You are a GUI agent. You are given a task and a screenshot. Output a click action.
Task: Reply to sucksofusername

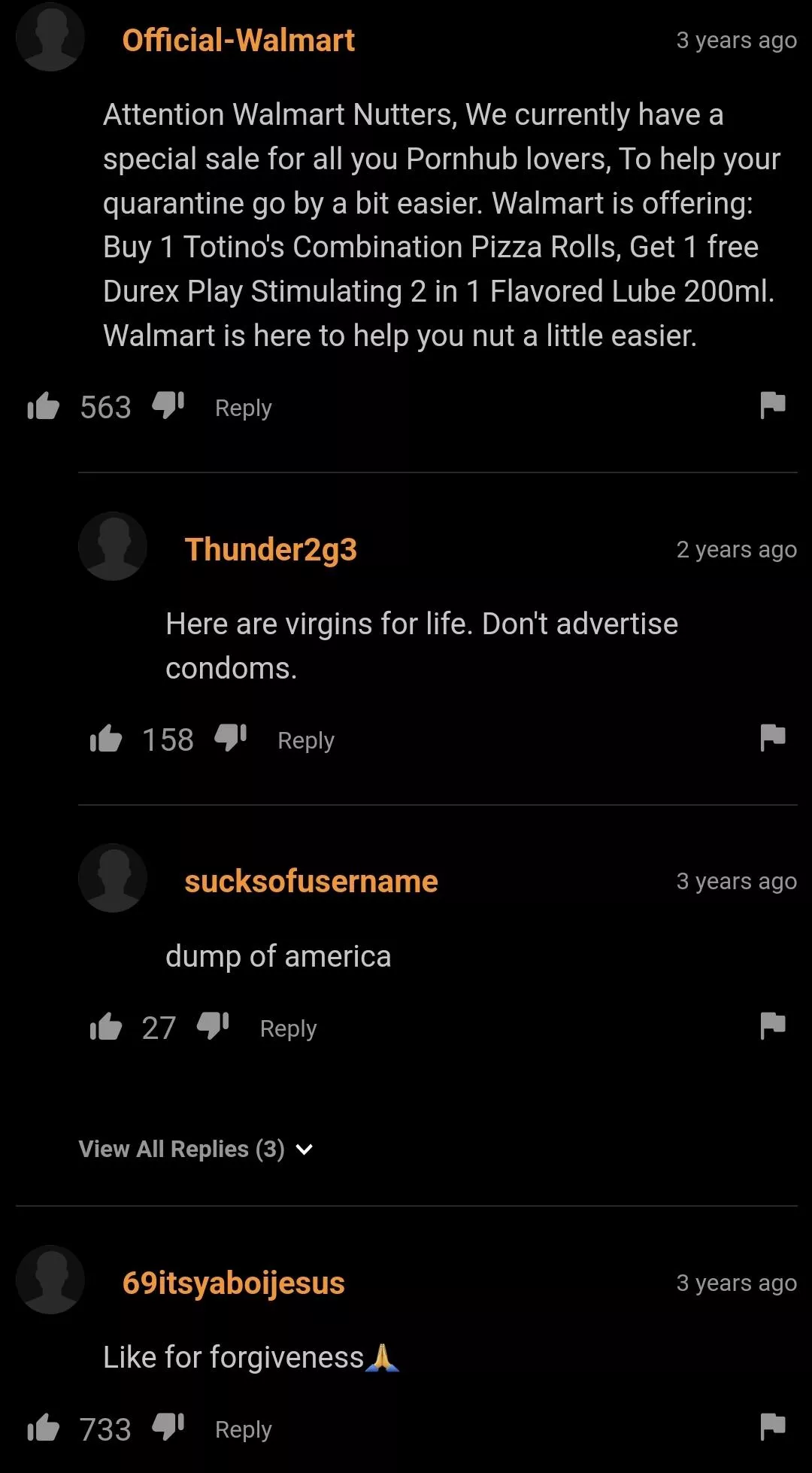pos(288,1028)
